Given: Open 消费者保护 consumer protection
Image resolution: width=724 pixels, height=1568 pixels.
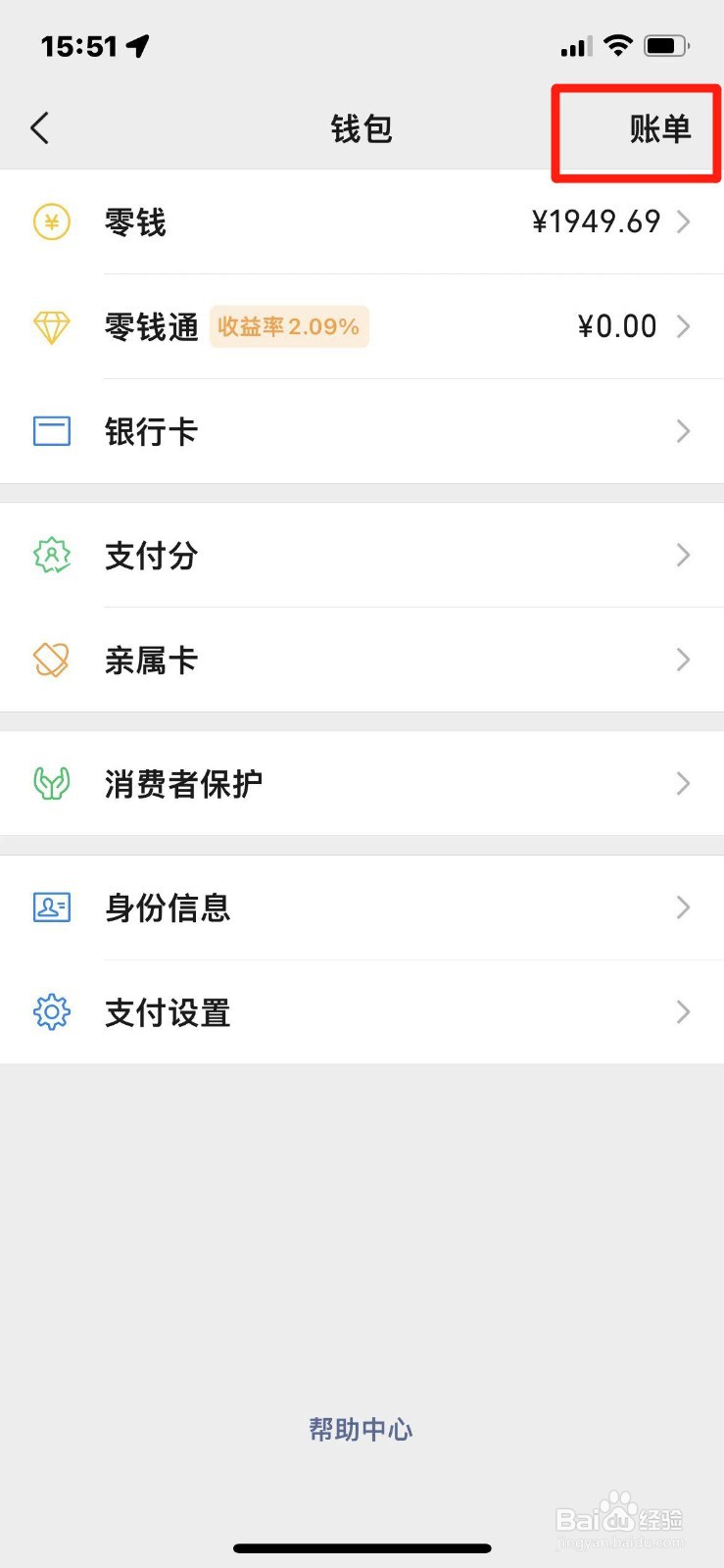Looking at the screenshot, I should pos(362,783).
